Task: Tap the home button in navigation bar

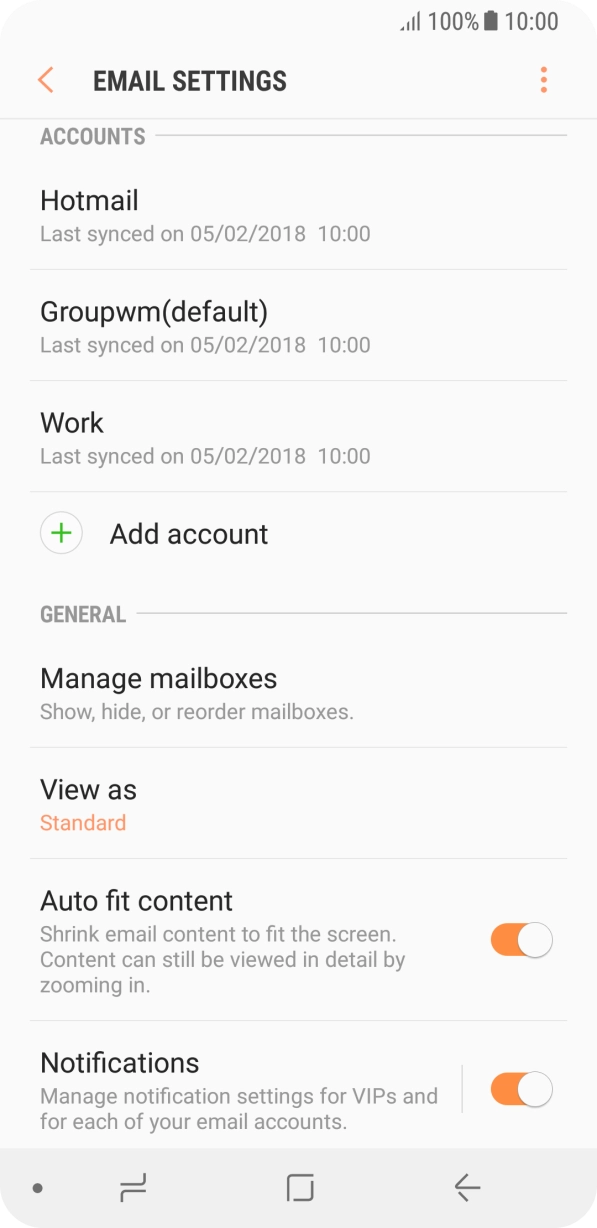Action: (x=299, y=1187)
